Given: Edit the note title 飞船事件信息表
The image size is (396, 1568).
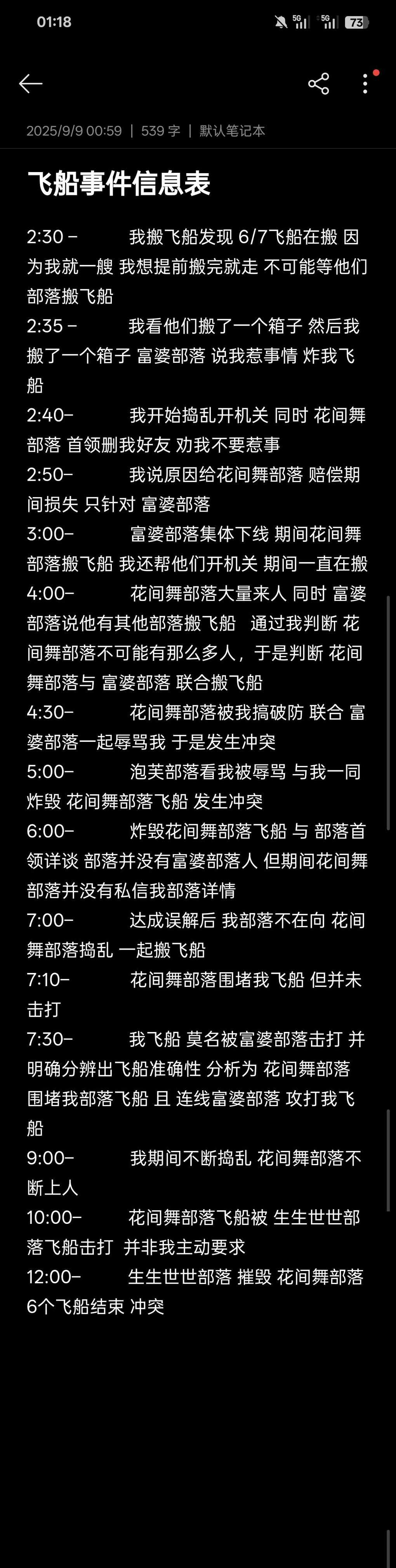Looking at the screenshot, I should tap(119, 184).
